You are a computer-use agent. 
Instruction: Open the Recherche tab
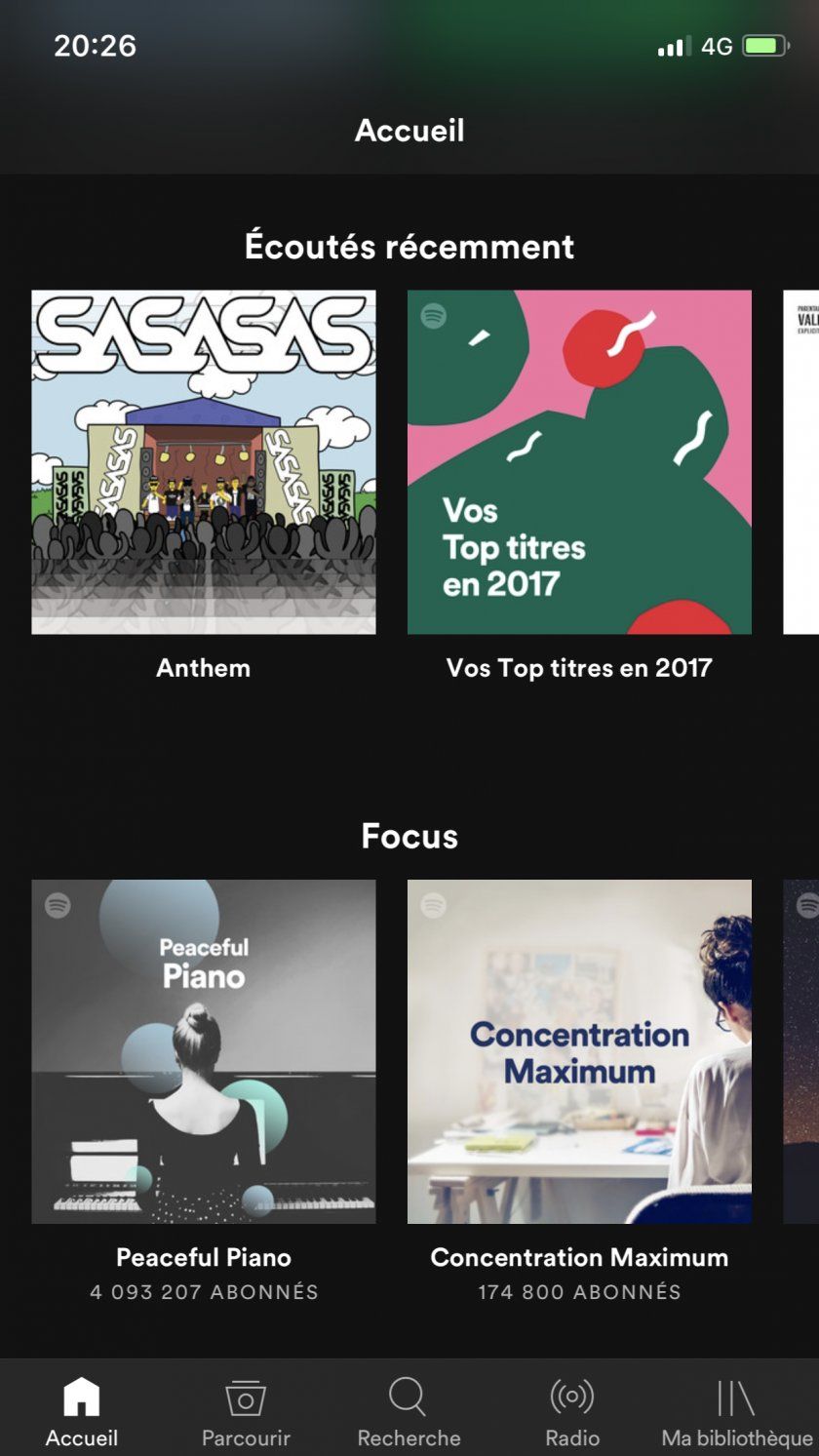409,1409
